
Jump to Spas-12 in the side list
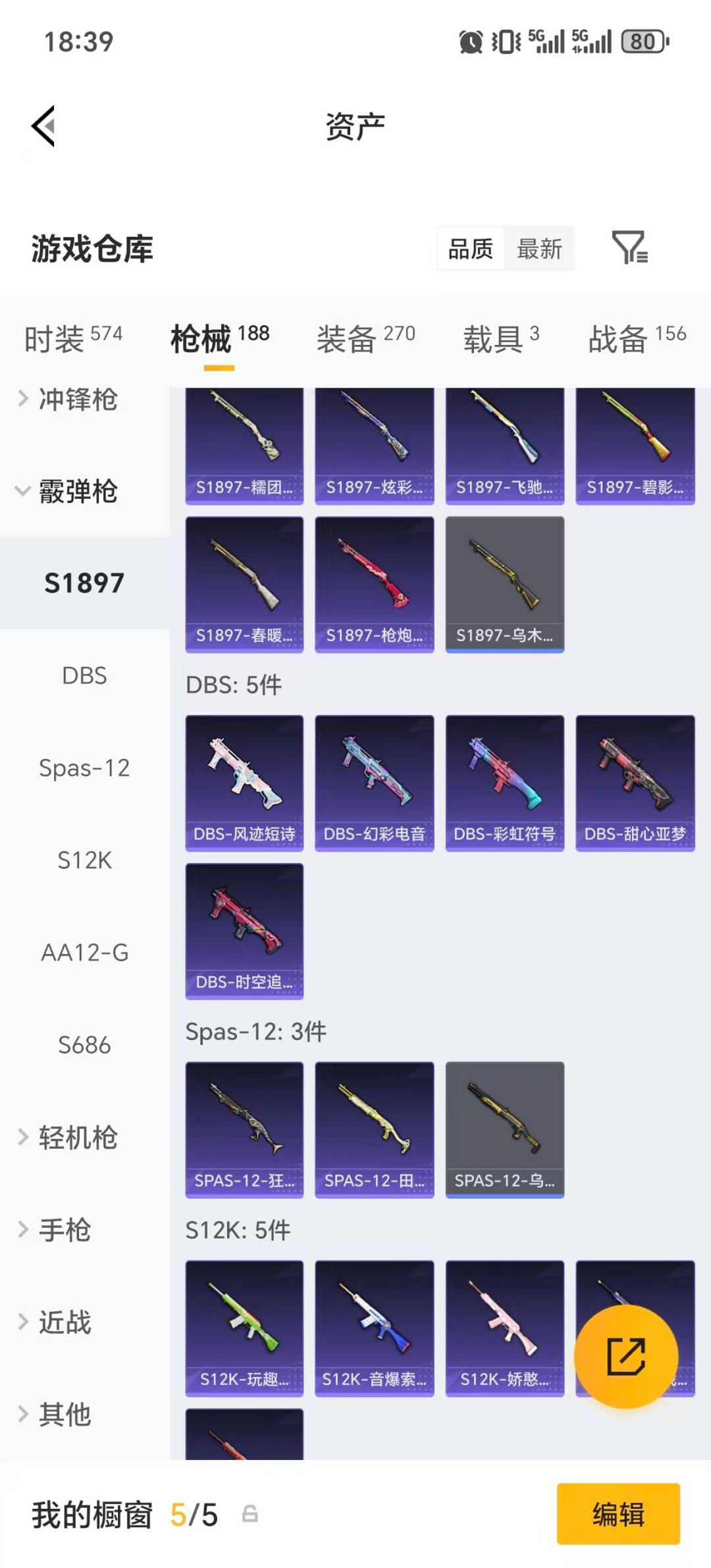tap(84, 768)
